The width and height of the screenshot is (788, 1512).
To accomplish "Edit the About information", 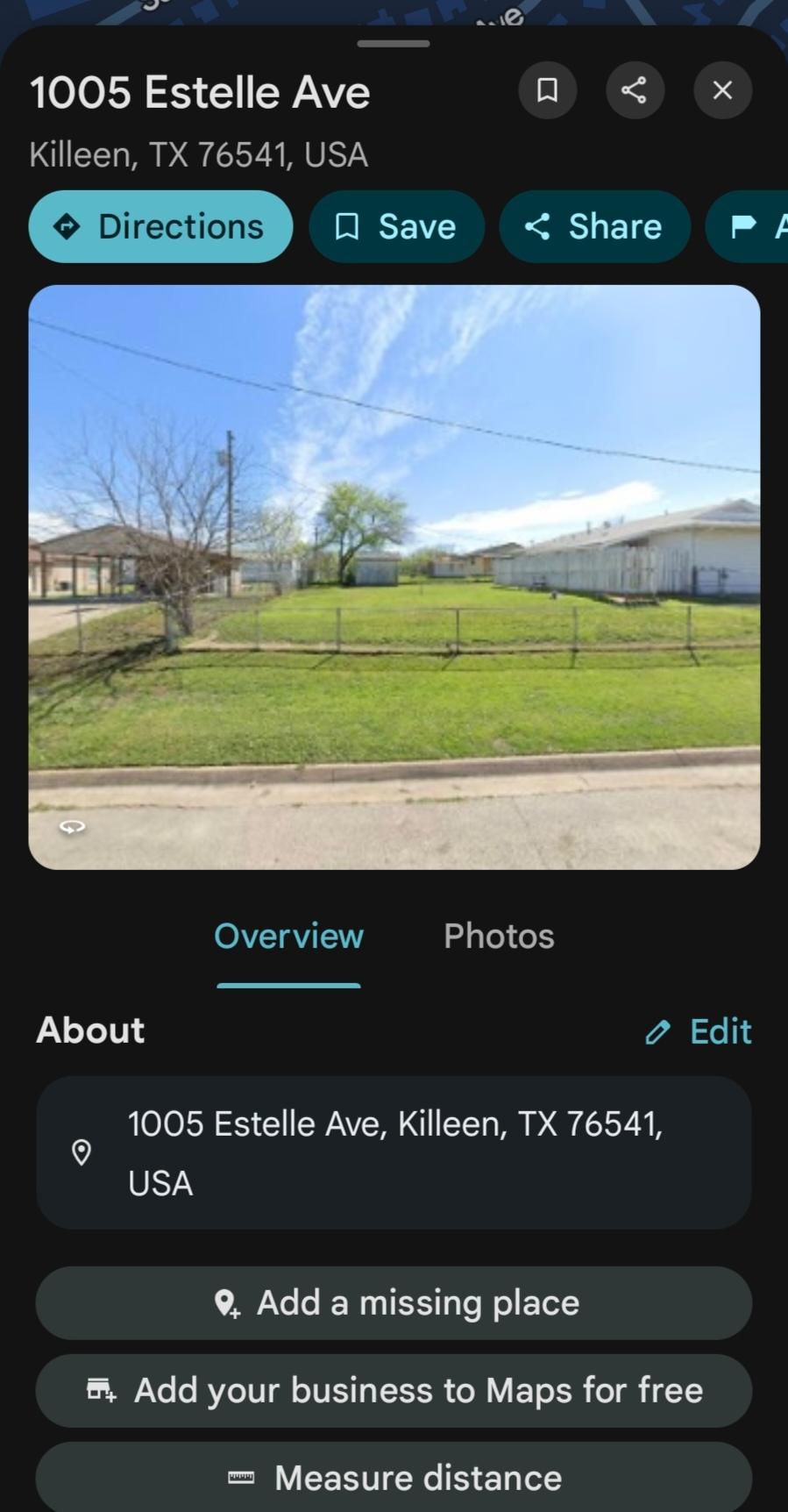I will point(699,1031).
